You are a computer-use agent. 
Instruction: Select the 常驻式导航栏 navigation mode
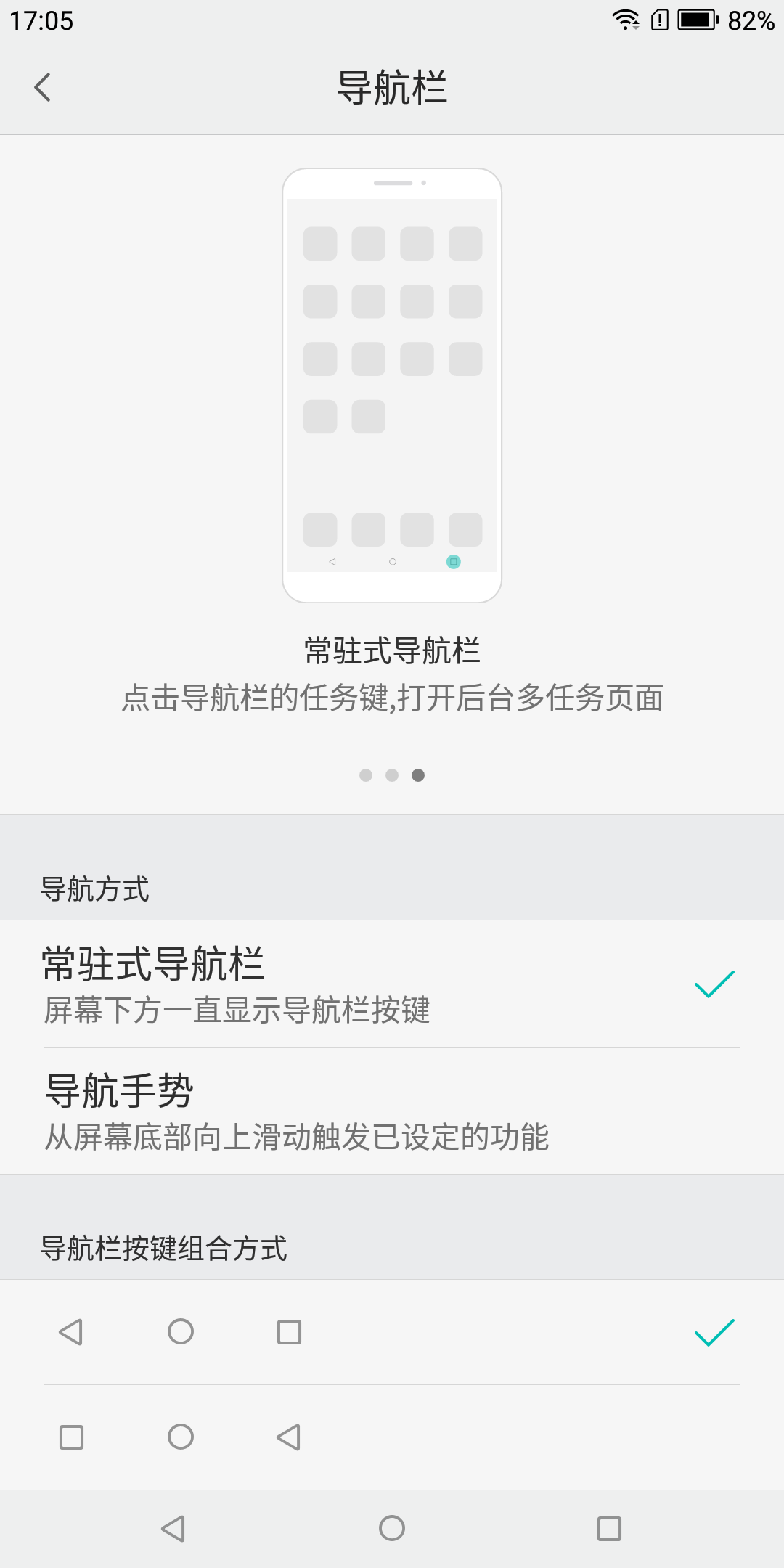[392, 984]
